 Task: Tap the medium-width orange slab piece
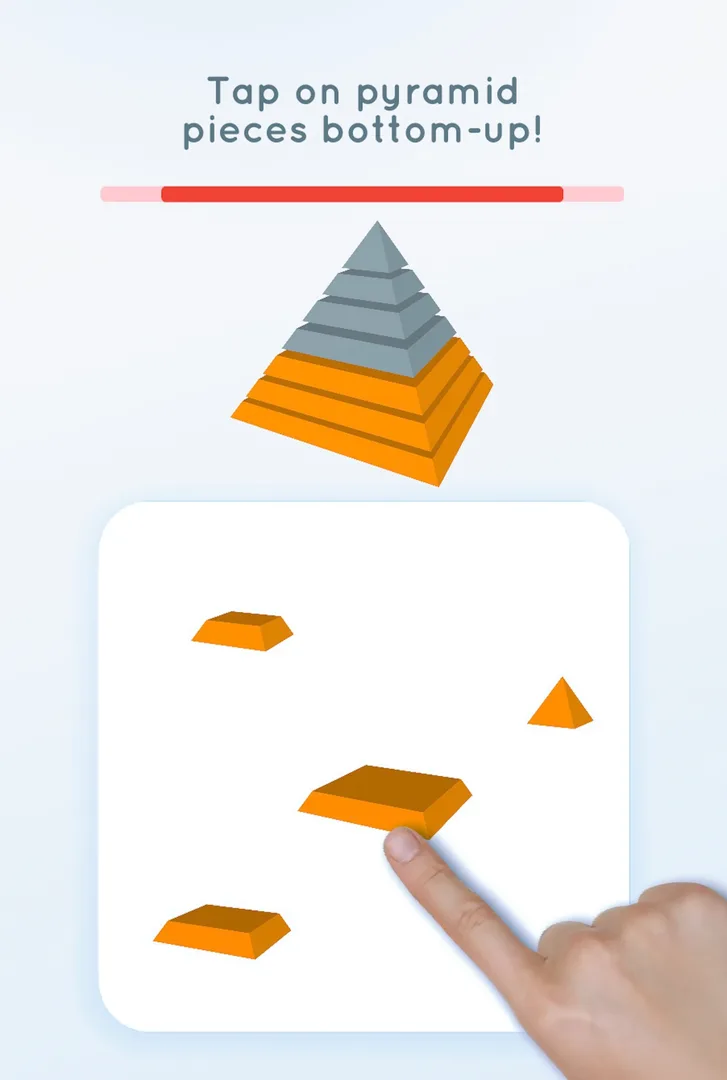(x=222, y=930)
